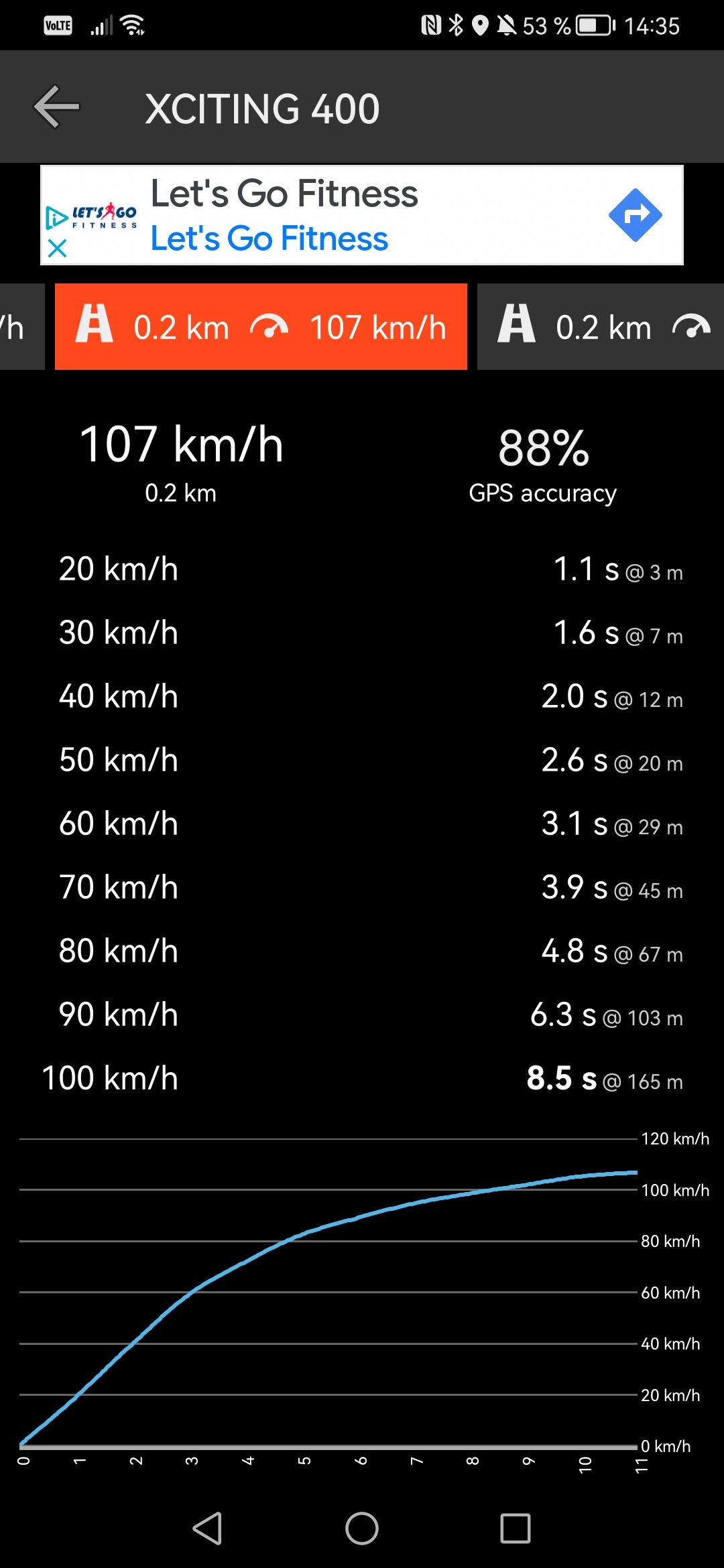Screen dimensions: 724x1568
Task: Open recent apps
Action: coord(516,1528)
